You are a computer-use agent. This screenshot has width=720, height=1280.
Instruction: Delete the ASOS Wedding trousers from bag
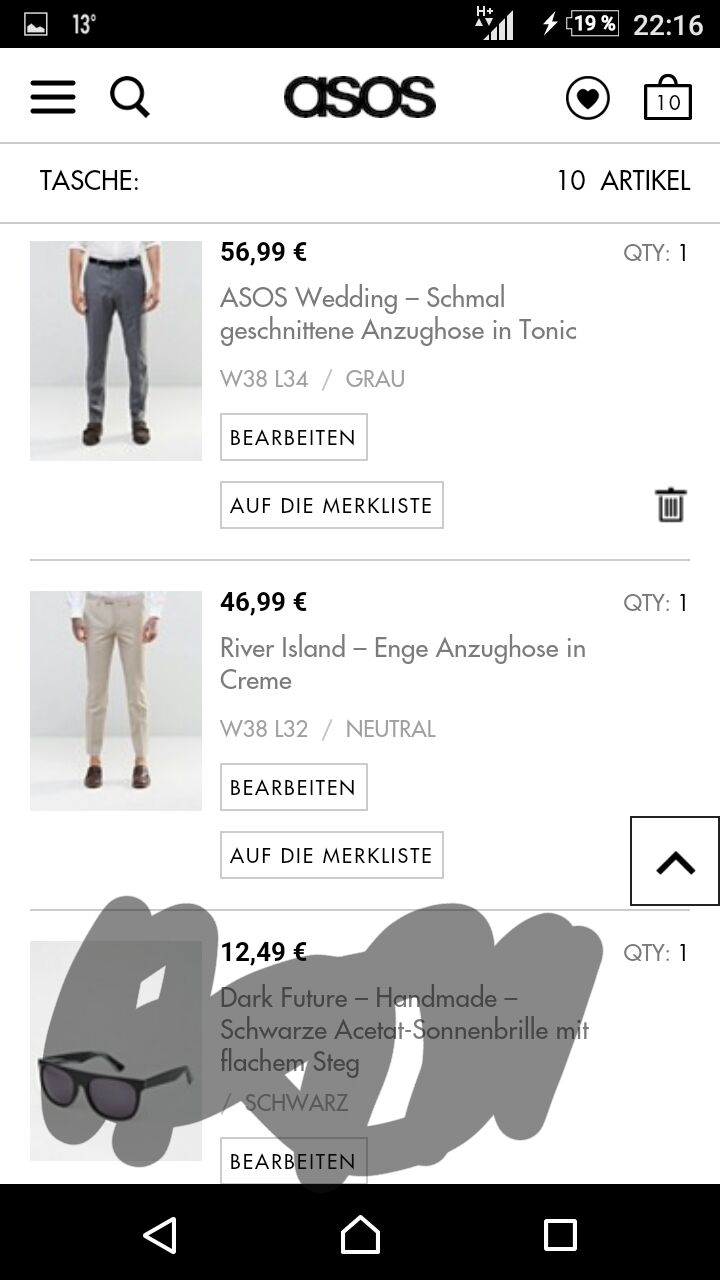coord(670,505)
